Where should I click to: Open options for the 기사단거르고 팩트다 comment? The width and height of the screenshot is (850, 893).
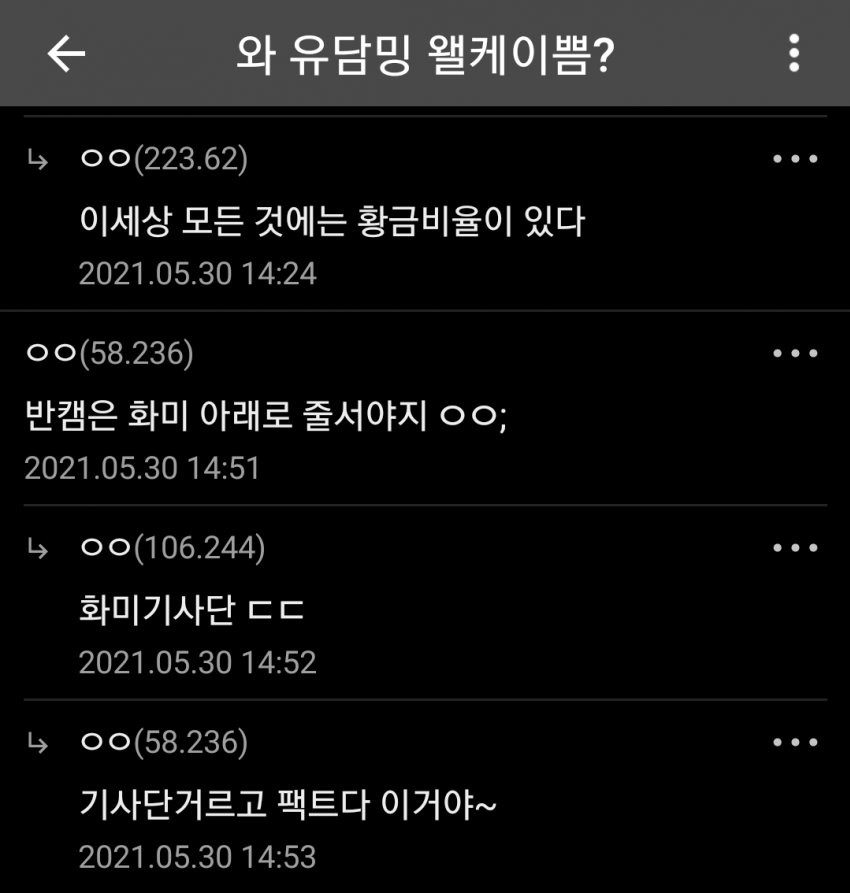(x=796, y=743)
